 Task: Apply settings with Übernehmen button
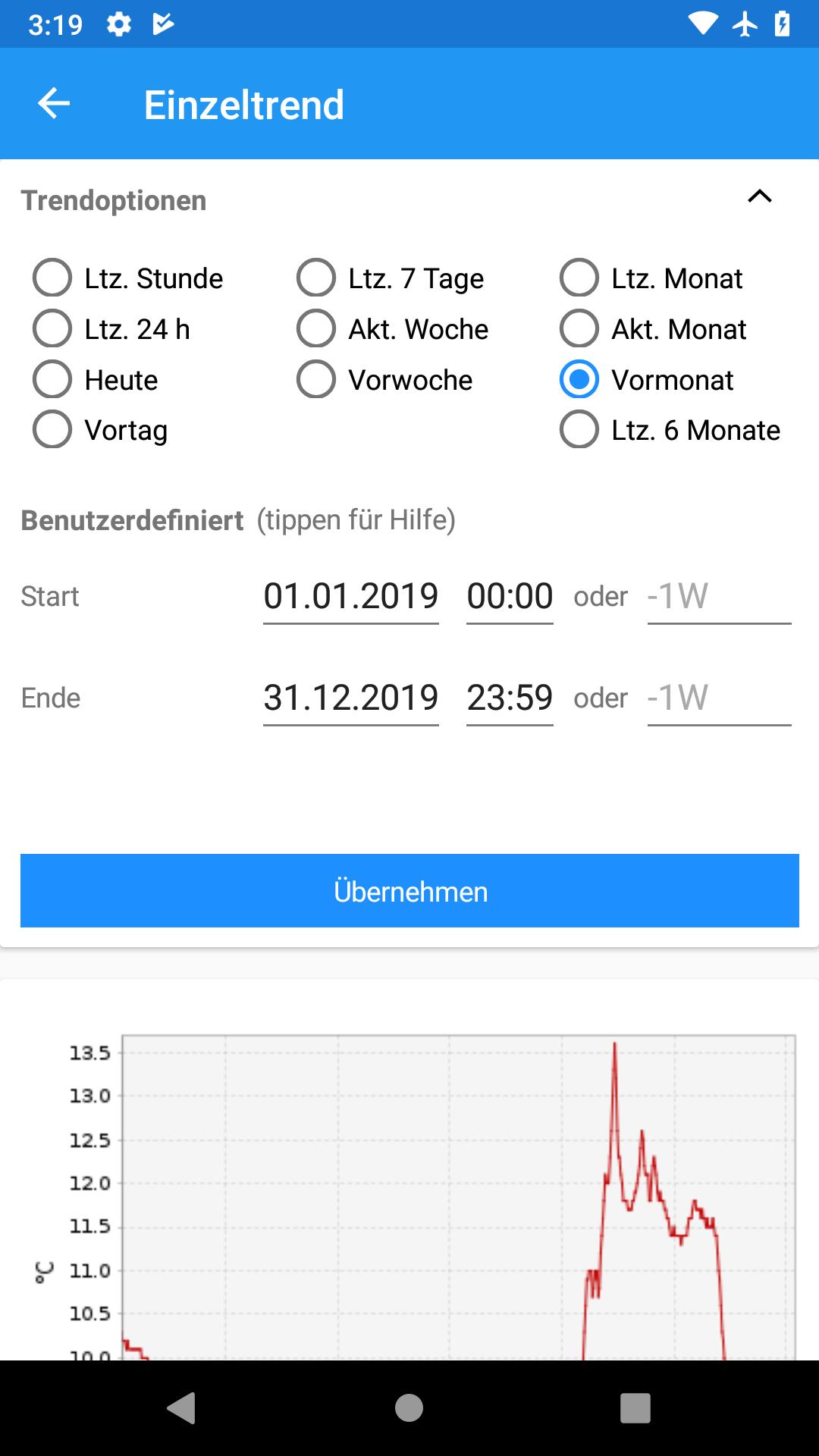[x=409, y=891]
